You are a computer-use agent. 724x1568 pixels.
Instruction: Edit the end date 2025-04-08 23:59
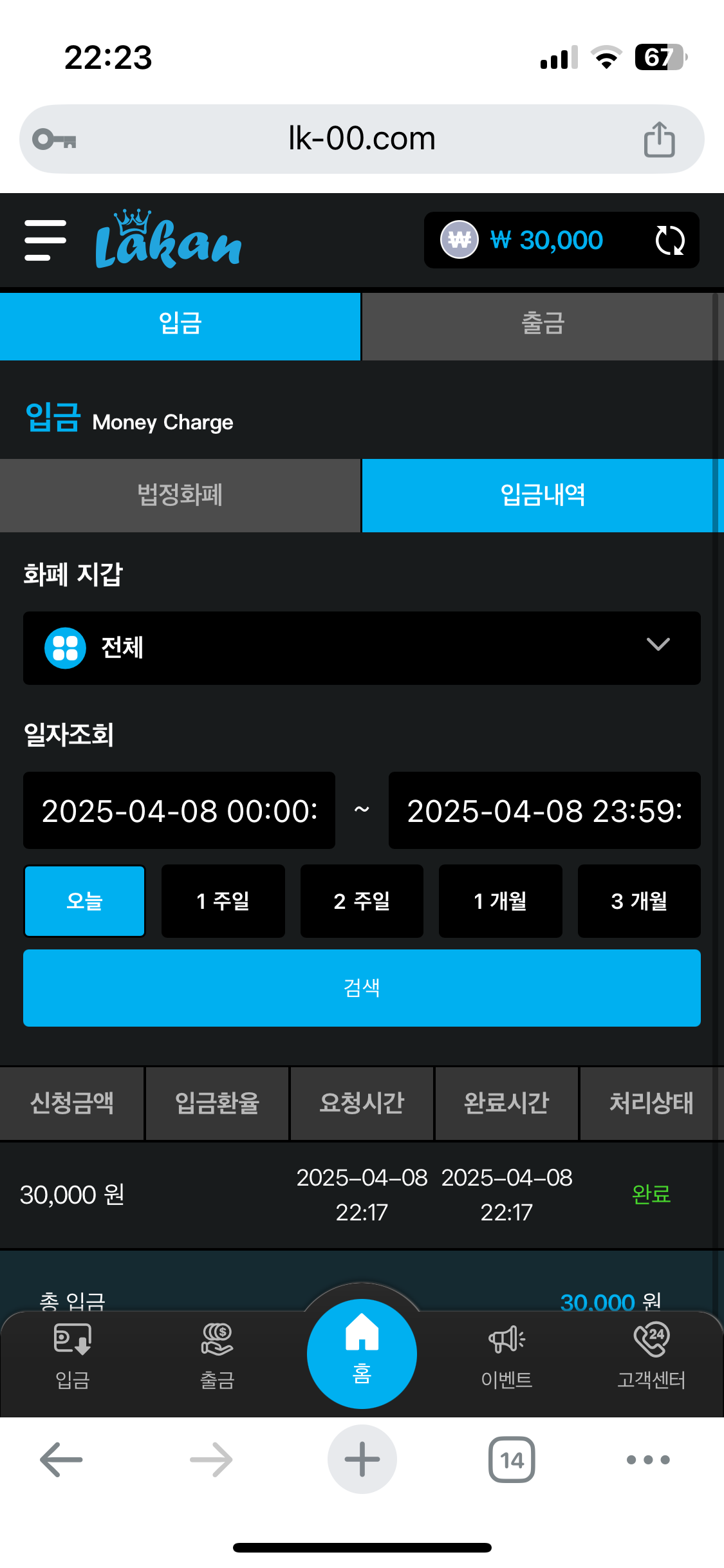[x=544, y=810]
